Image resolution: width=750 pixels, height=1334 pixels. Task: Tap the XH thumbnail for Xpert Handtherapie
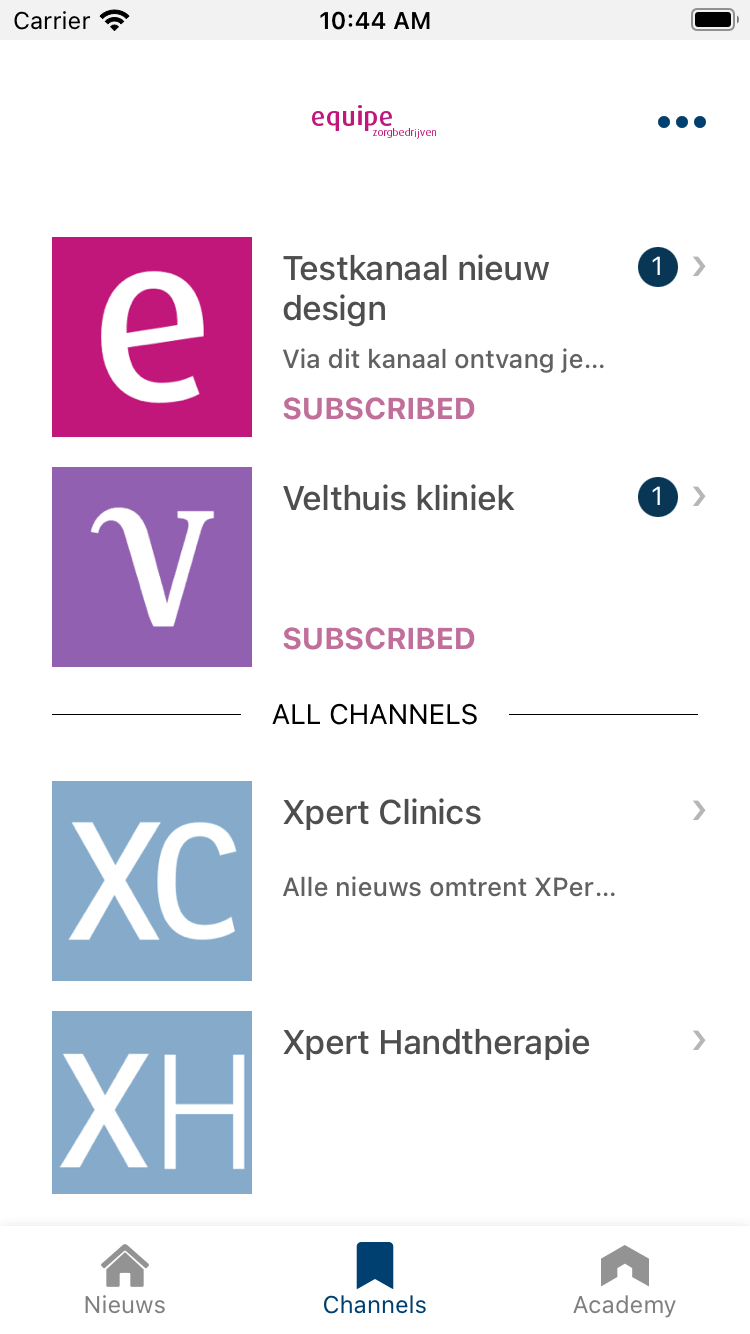coord(151,1101)
